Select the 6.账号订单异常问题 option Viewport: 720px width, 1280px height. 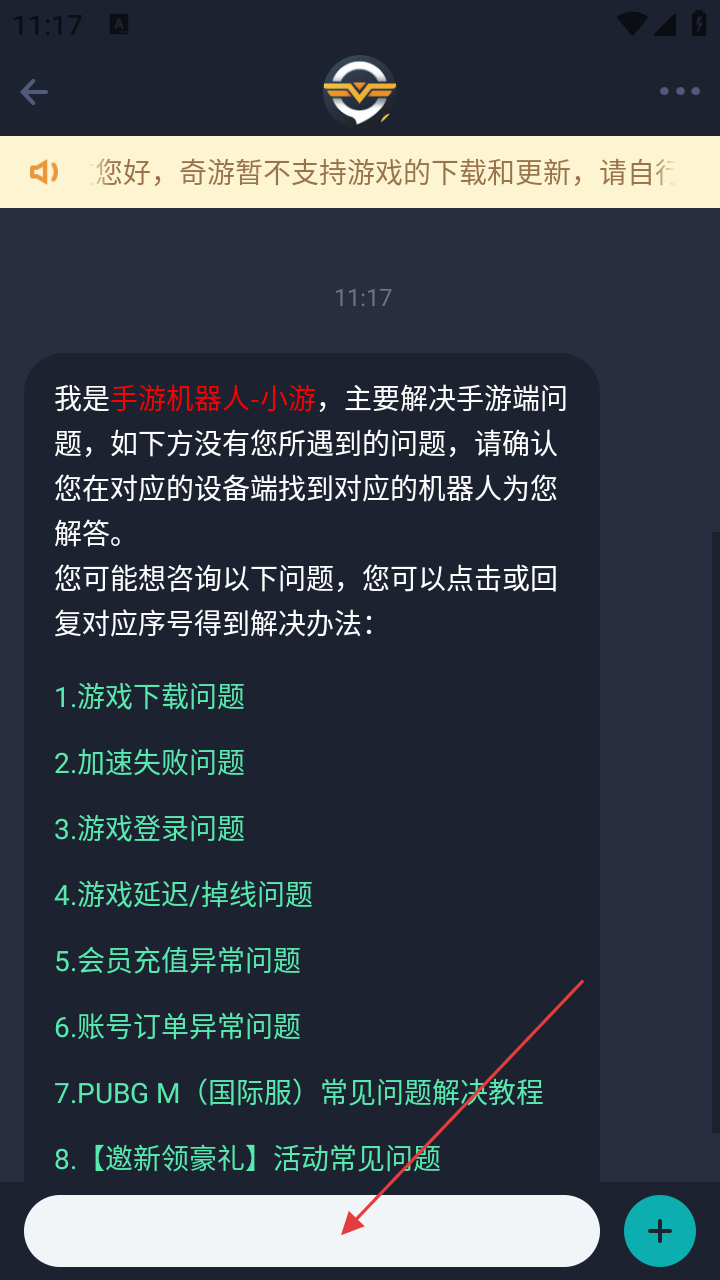(x=178, y=1027)
